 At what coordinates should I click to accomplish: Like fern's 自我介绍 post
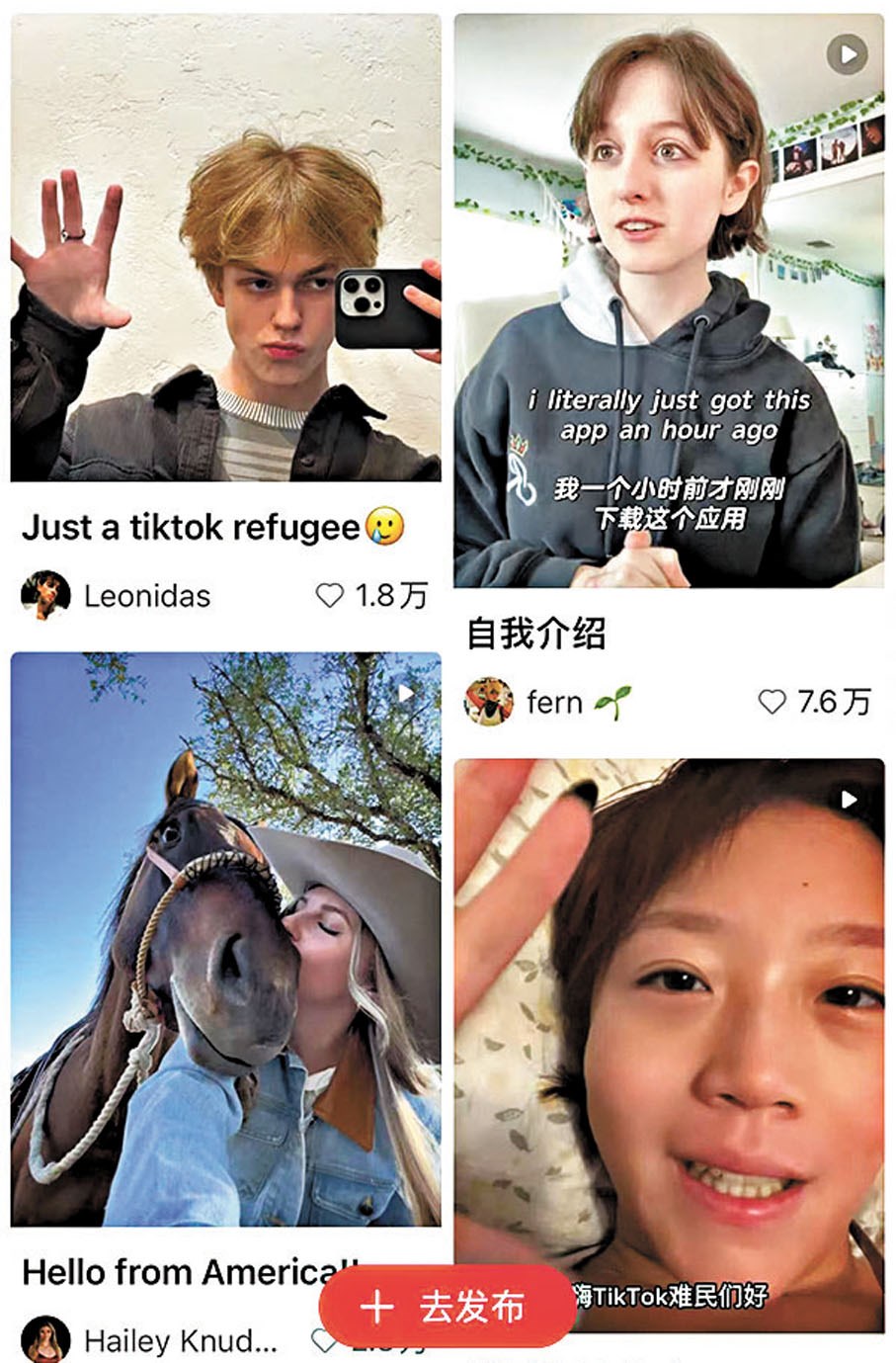[x=772, y=702]
